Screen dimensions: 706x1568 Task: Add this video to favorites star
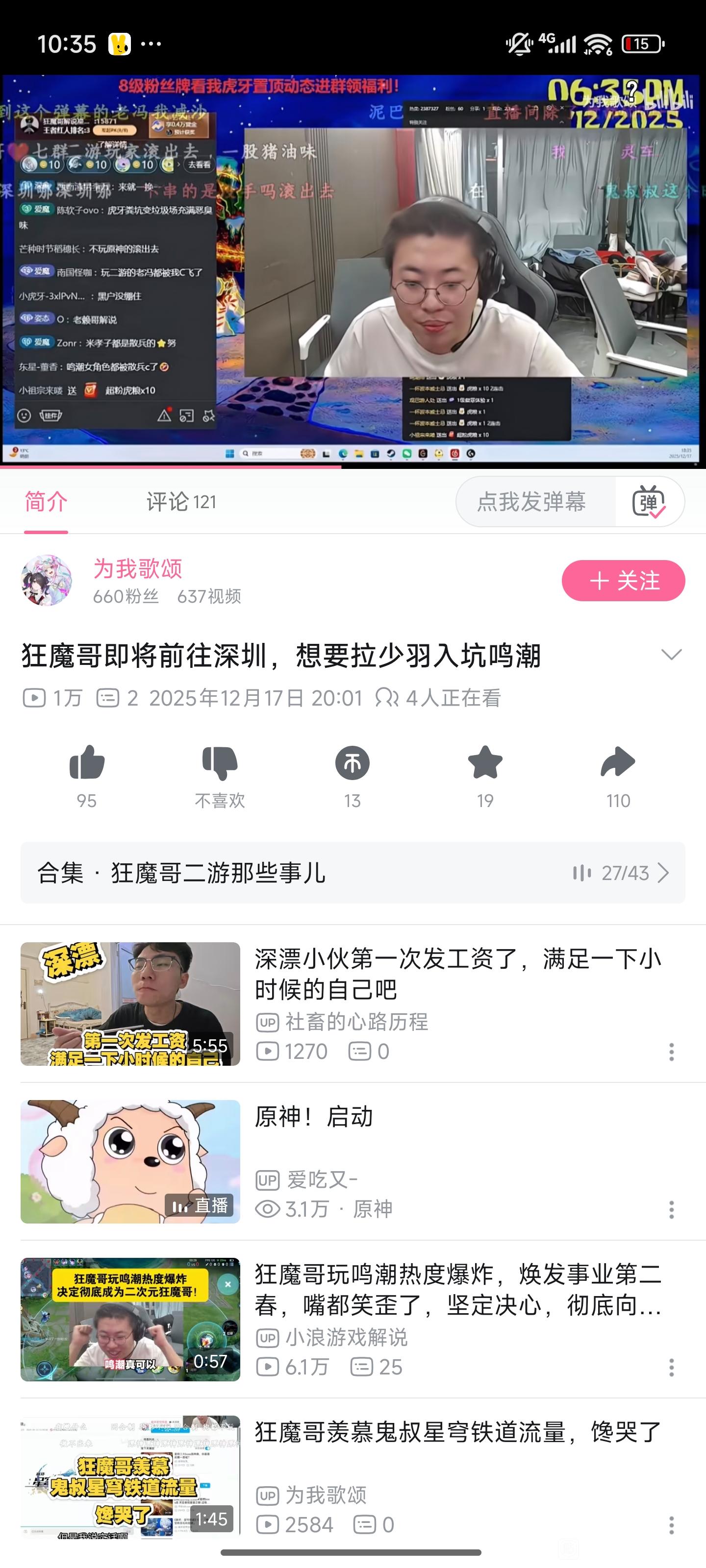[485, 763]
